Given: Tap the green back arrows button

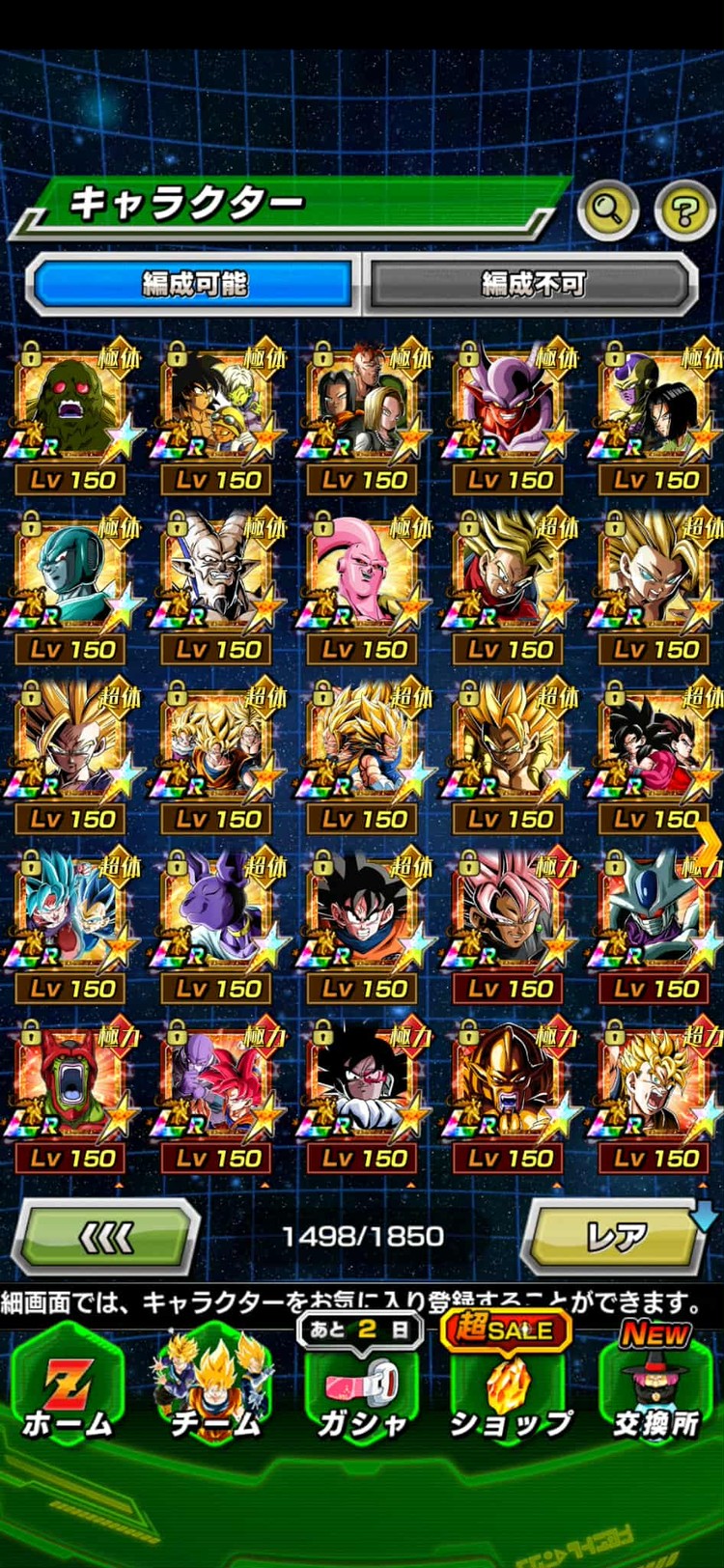Looking at the screenshot, I should click(x=105, y=1237).
